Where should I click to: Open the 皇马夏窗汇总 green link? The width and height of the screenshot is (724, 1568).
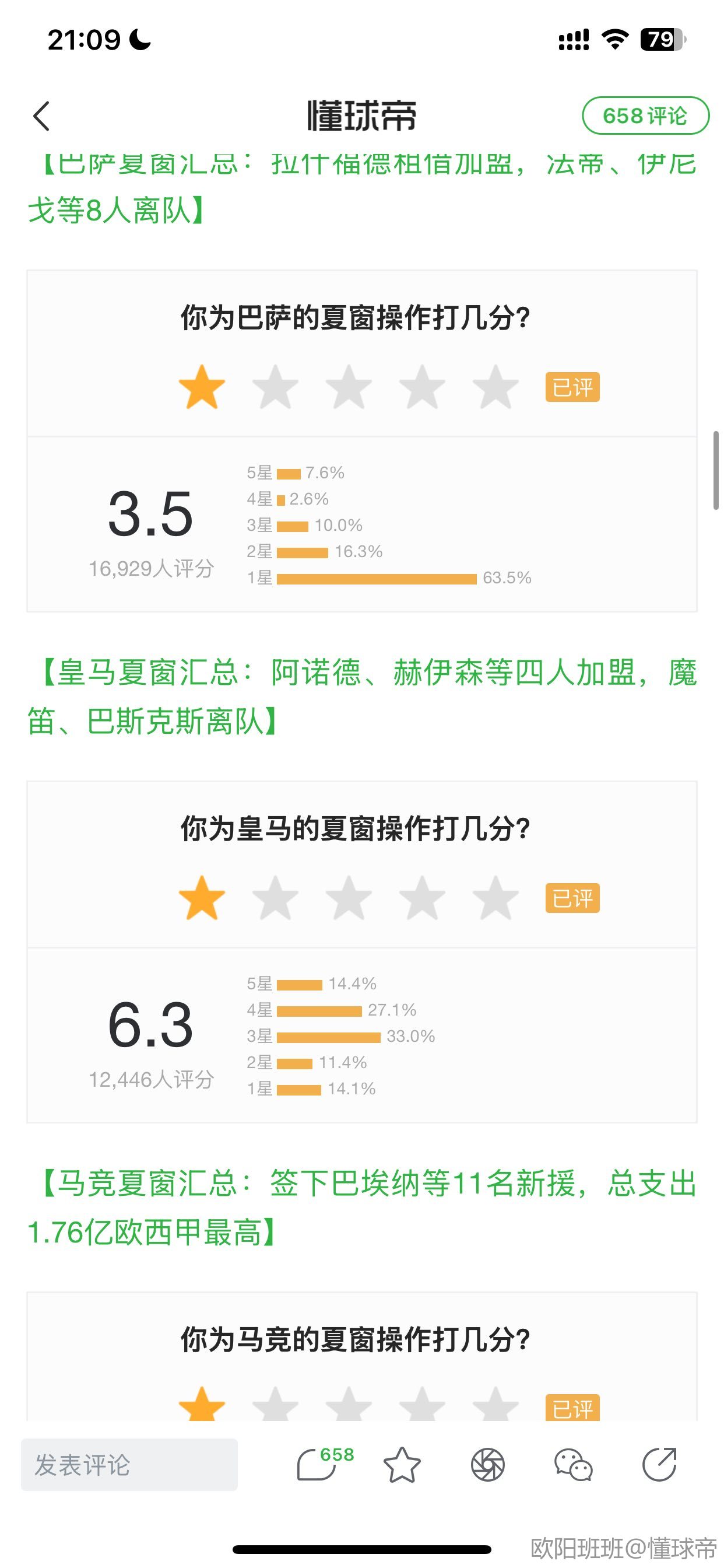[x=362, y=698]
